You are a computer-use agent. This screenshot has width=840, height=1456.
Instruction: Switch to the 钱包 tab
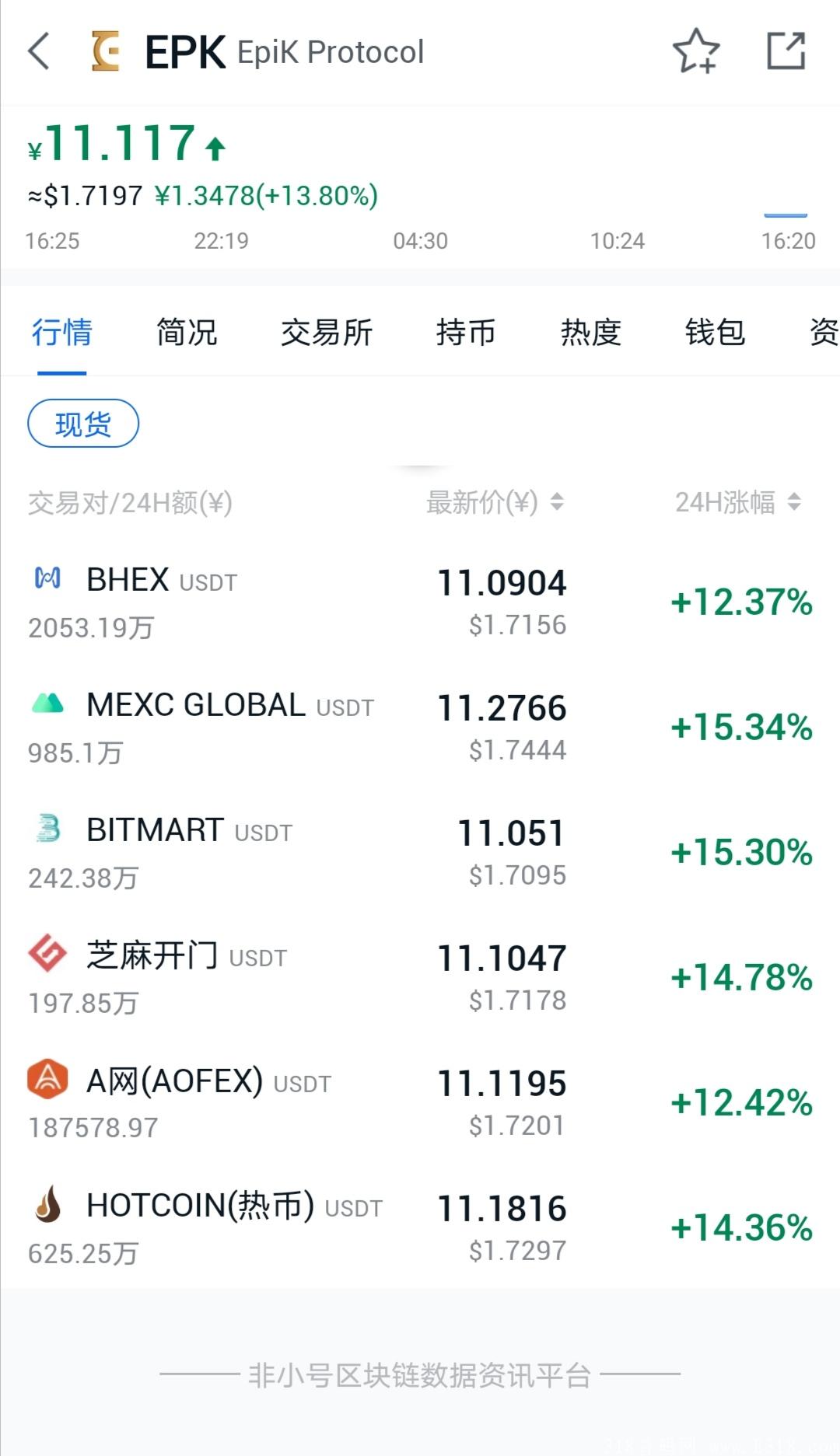pos(715,333)
